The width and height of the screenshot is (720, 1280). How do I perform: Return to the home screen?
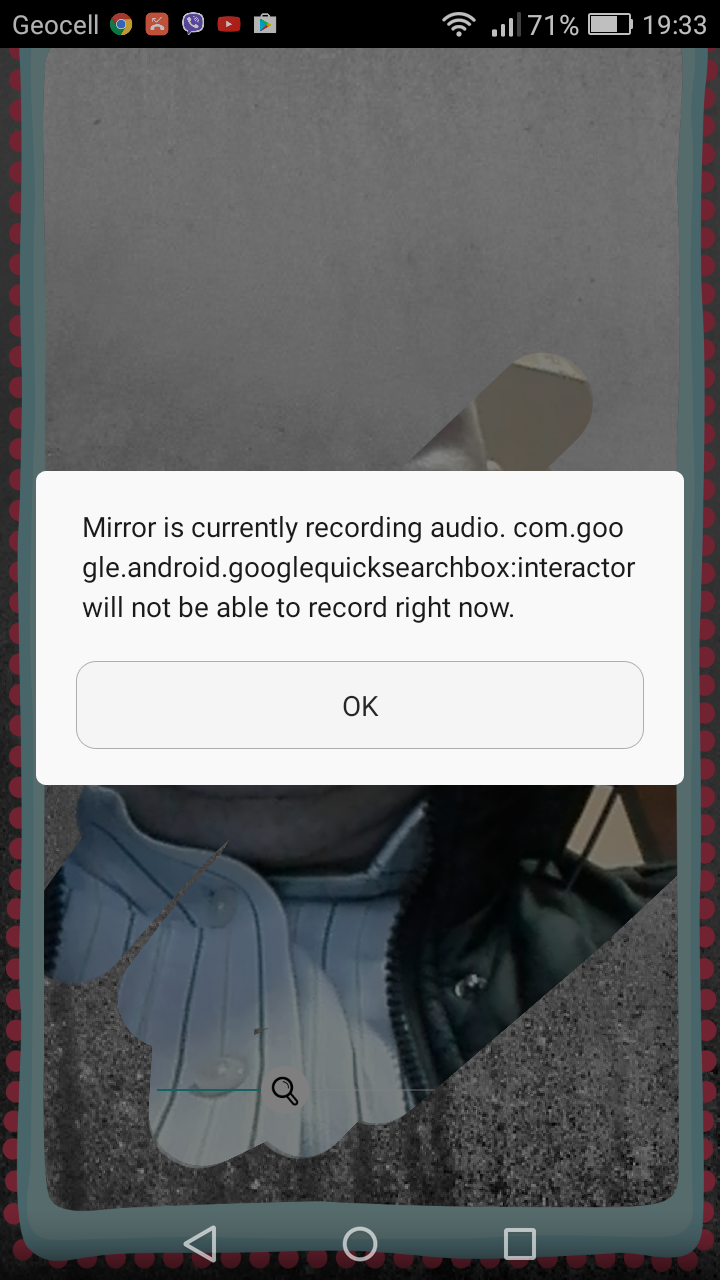coord(360,1243)
